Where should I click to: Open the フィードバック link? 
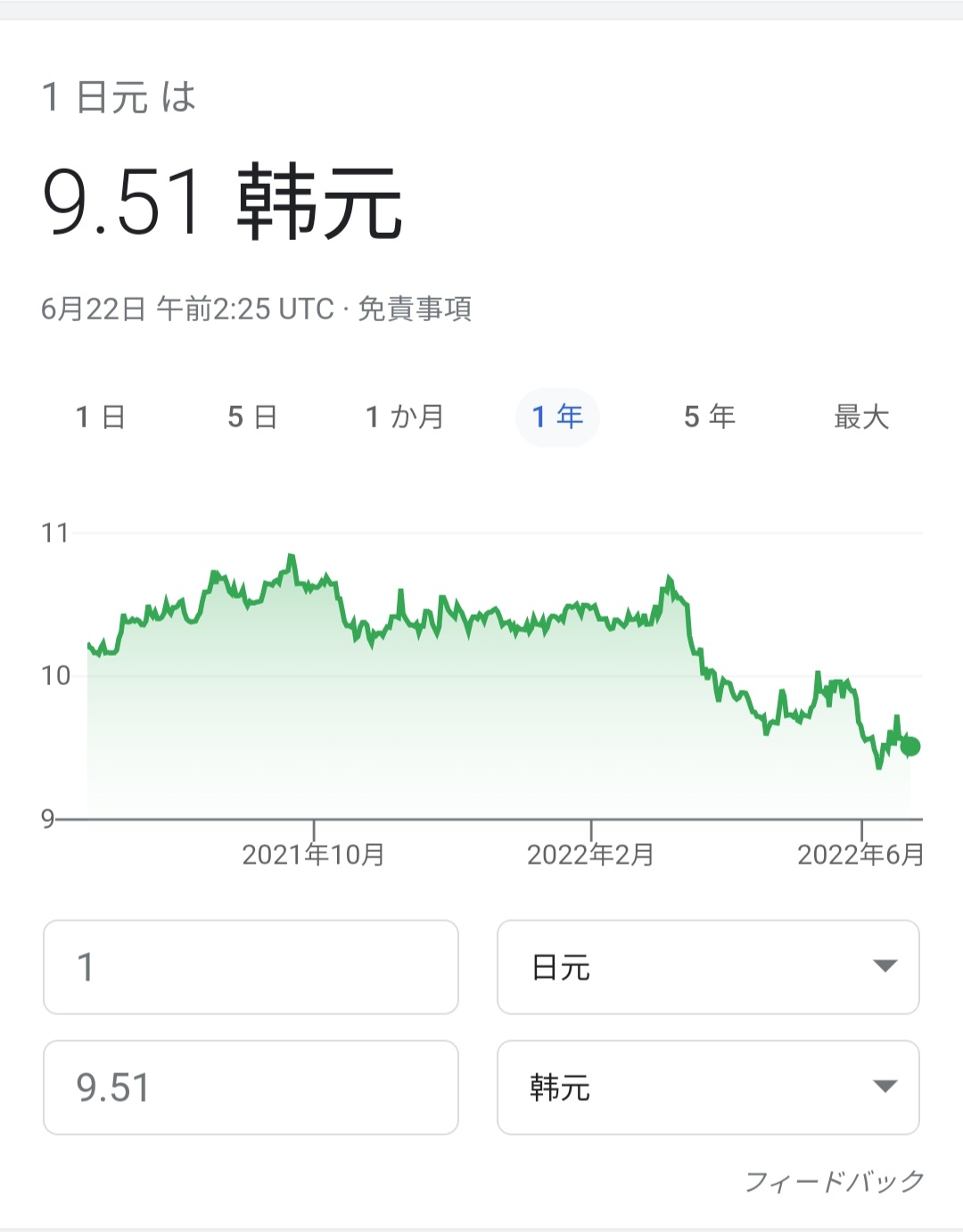[835, 1182]
